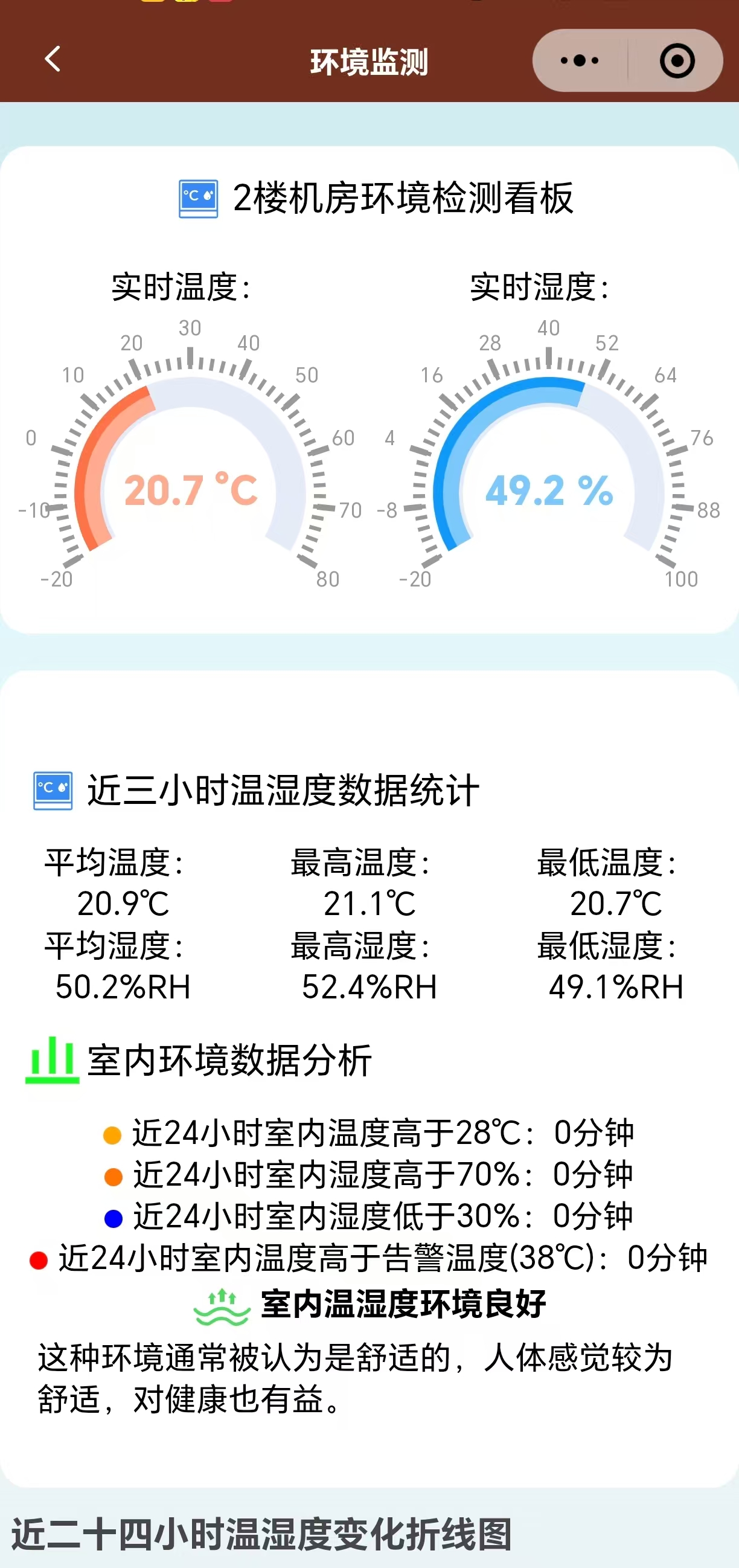The width and height of the screenshot is (739, 1568).
Task: Tap the 49.2% humidity reading
Action: click(x=551, y=490)
